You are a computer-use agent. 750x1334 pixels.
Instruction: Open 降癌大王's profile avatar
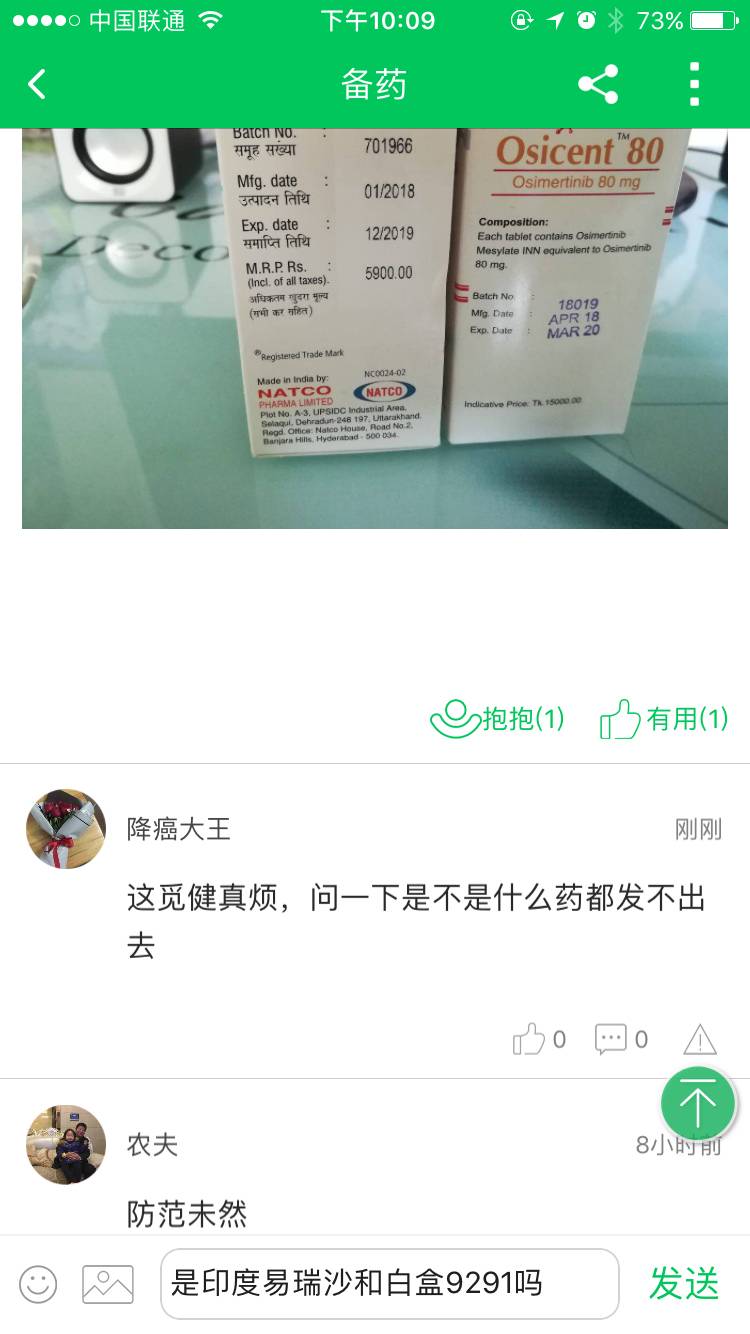click(x=66, y=829)
